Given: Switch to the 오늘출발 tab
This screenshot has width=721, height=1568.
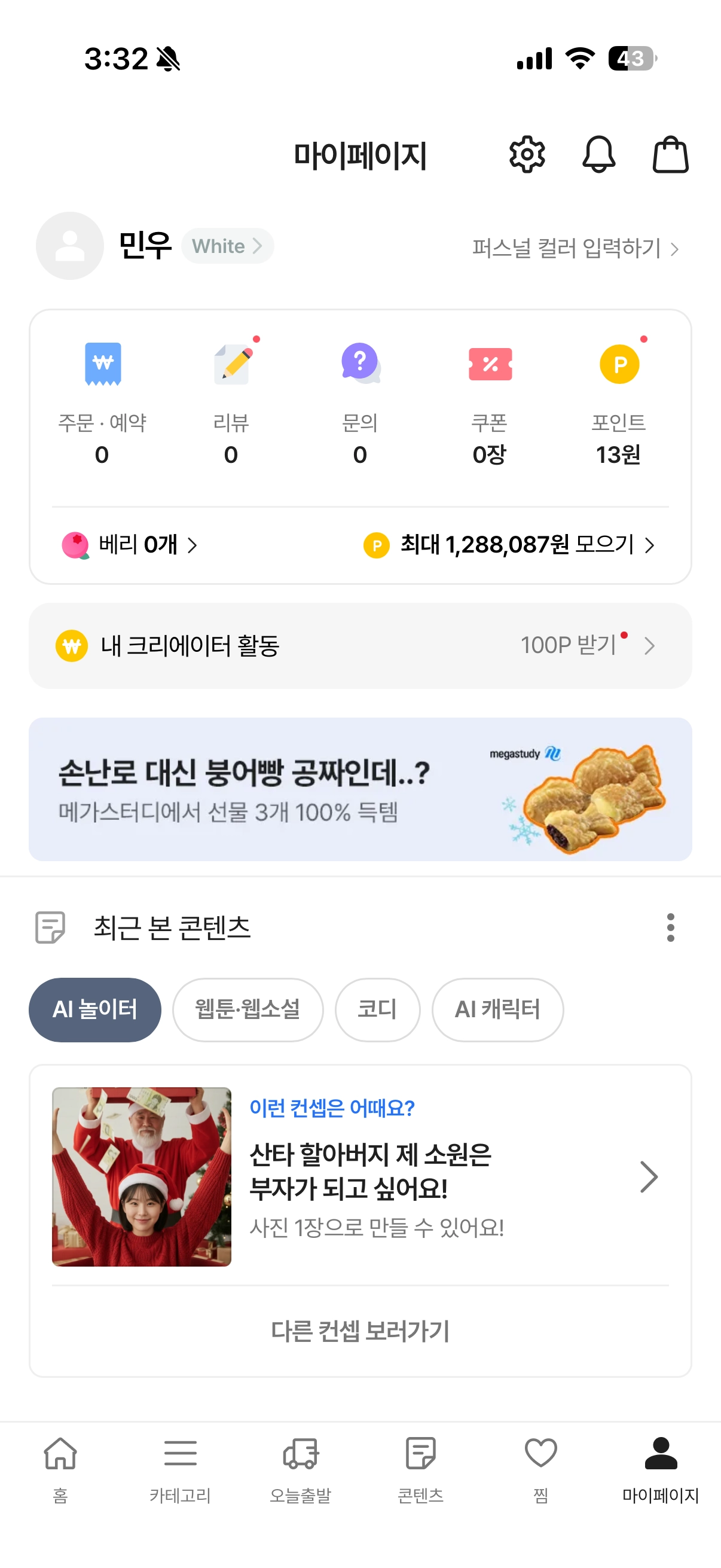Looking at the screenshot, I should [301, 1468].
